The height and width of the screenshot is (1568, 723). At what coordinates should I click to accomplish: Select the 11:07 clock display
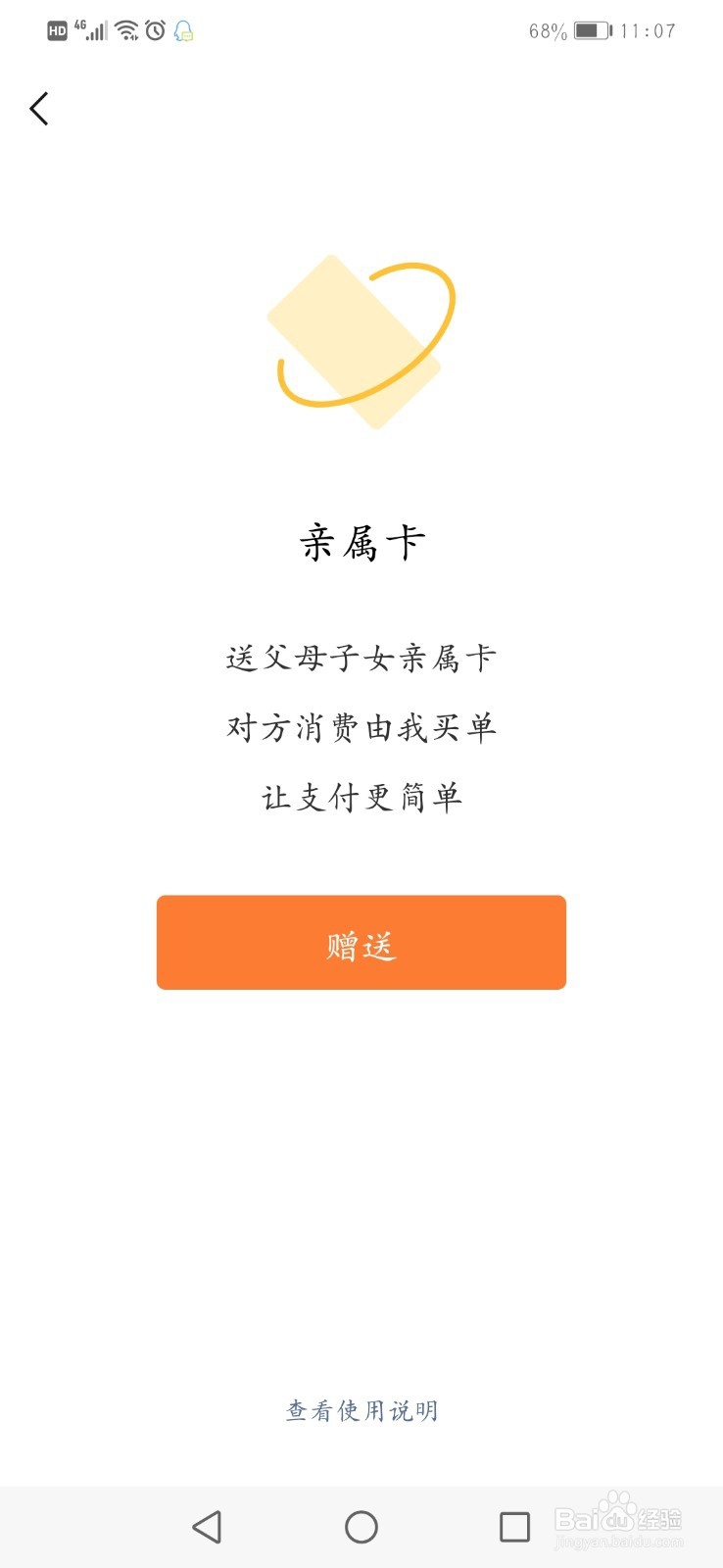point(648,30)
